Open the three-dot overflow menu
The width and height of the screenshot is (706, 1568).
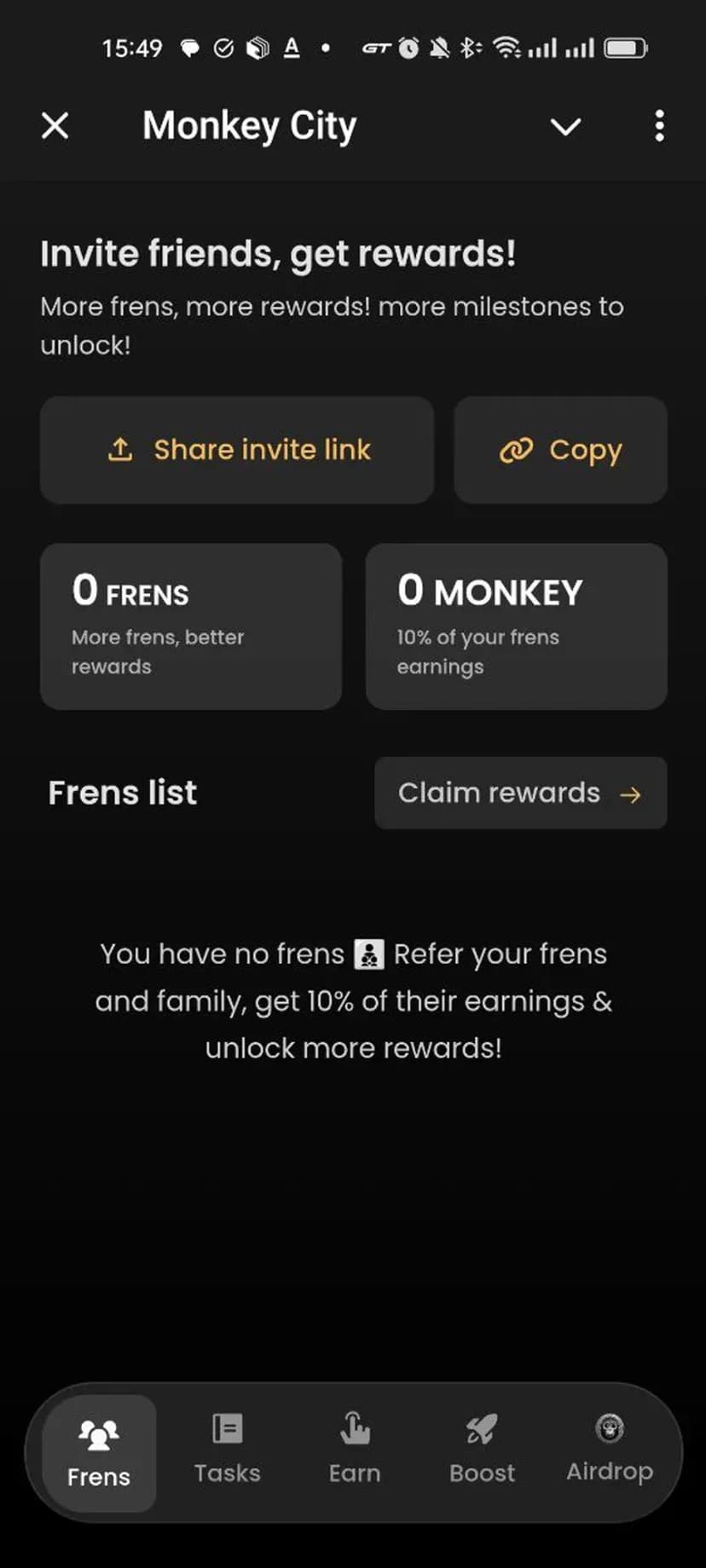[659, 126]
